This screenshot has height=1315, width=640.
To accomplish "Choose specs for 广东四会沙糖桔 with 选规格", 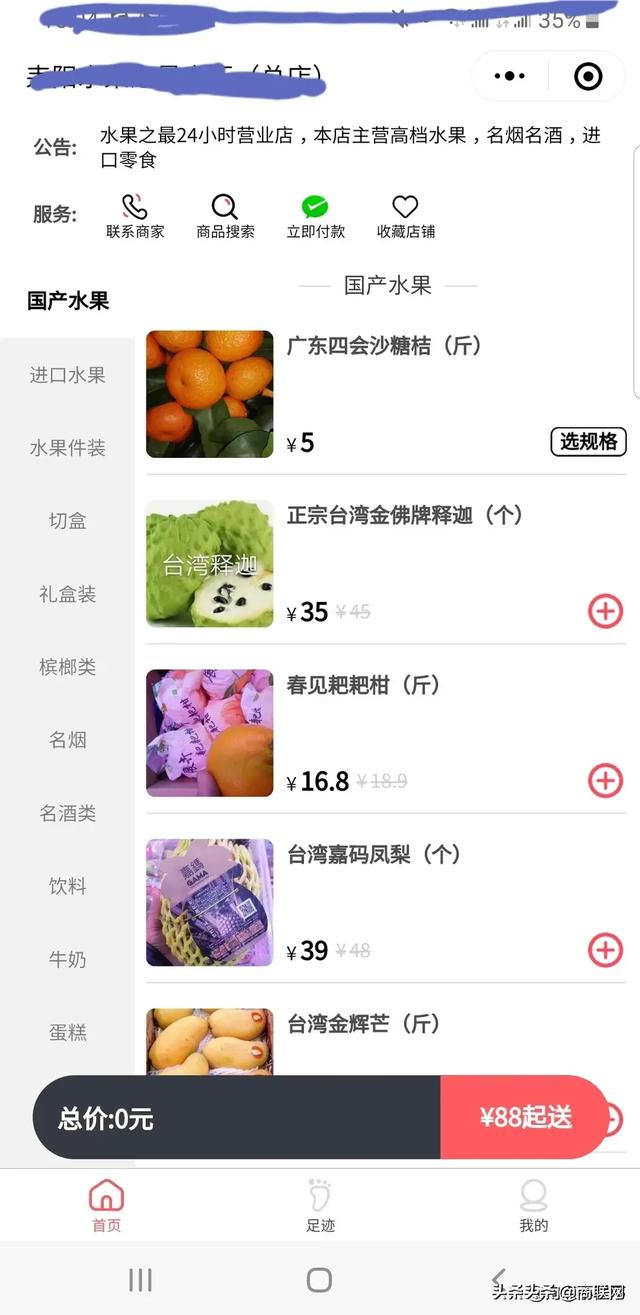I will 588,441.
